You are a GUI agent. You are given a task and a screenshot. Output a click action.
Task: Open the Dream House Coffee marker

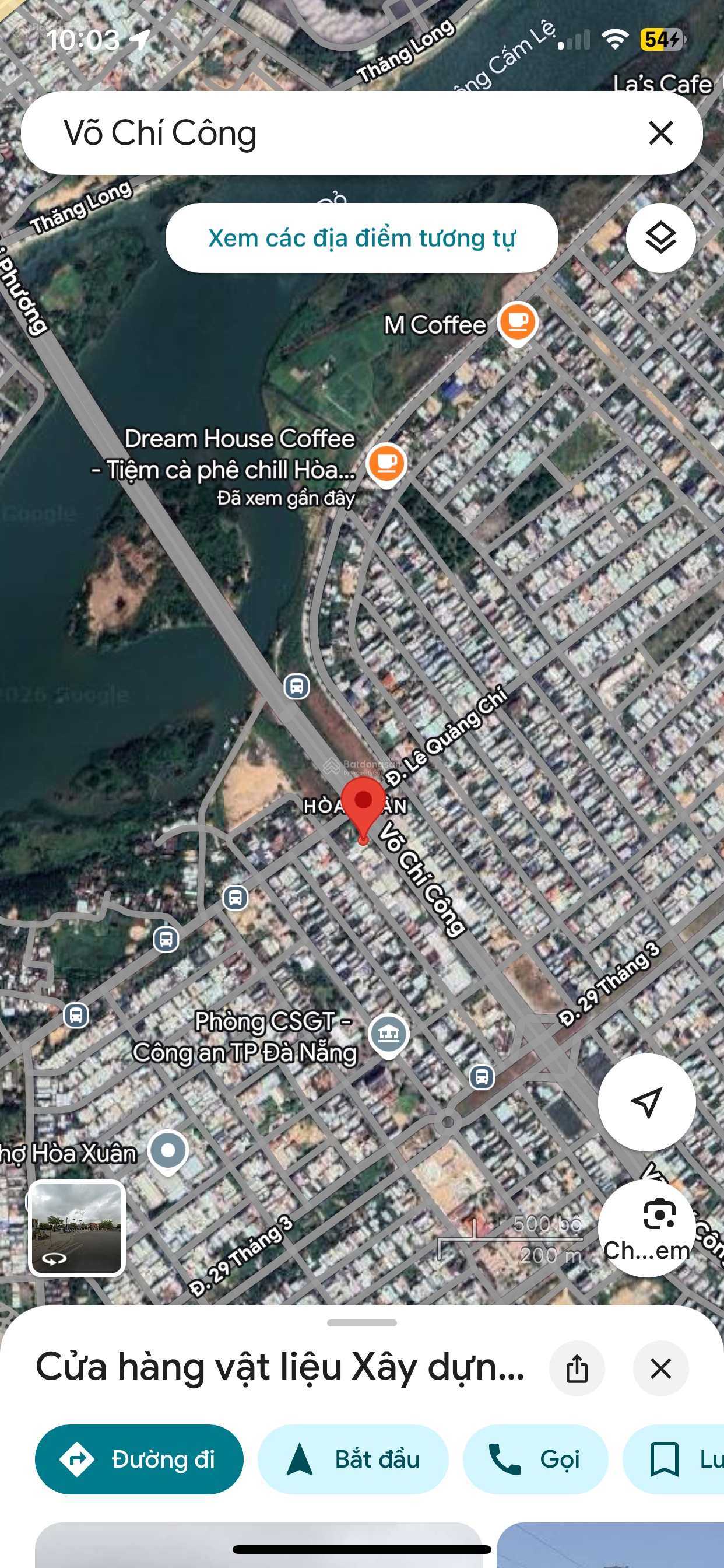tap(386, 464)
